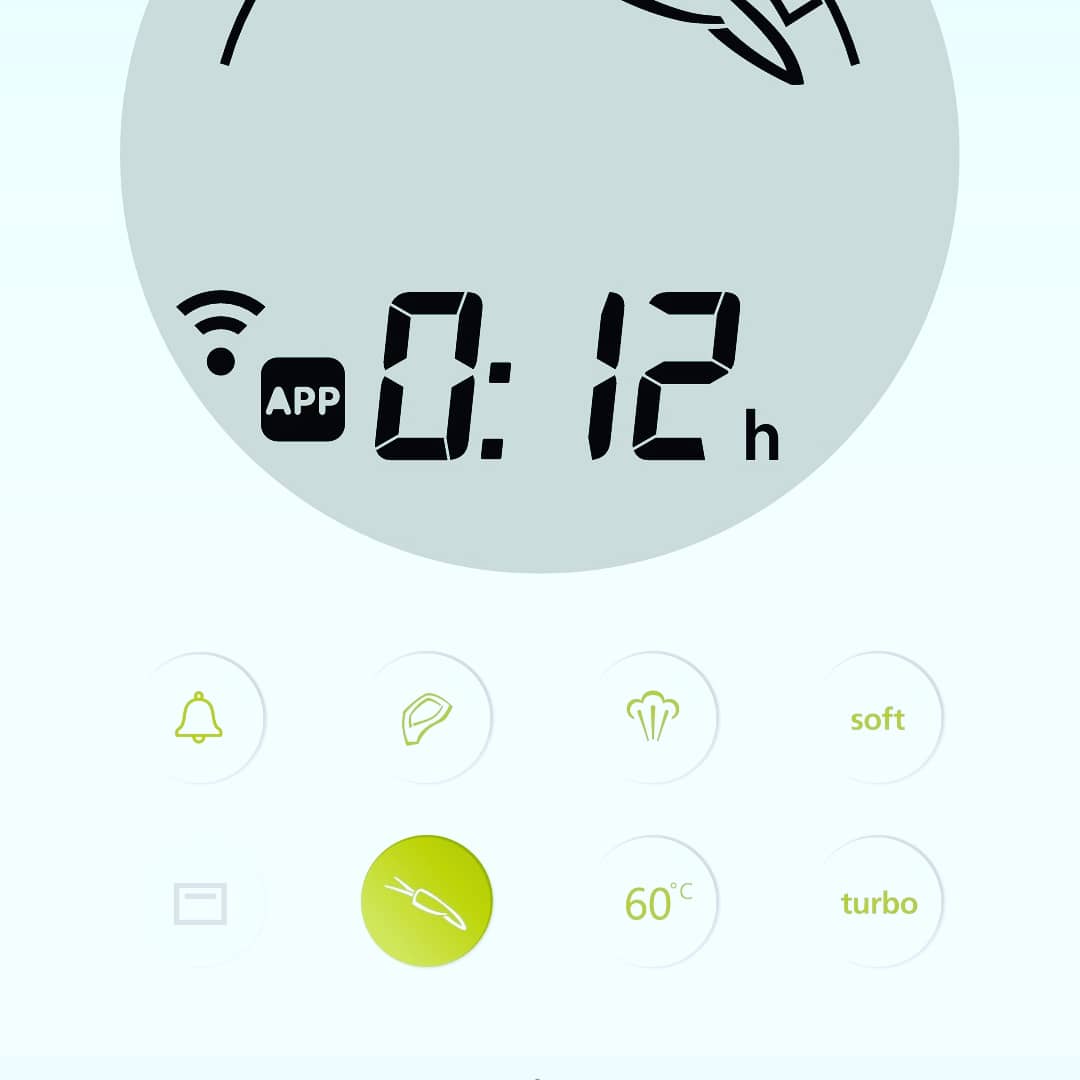Activate turbo mode
The image size is (1080, 1080).
(878, 902)
